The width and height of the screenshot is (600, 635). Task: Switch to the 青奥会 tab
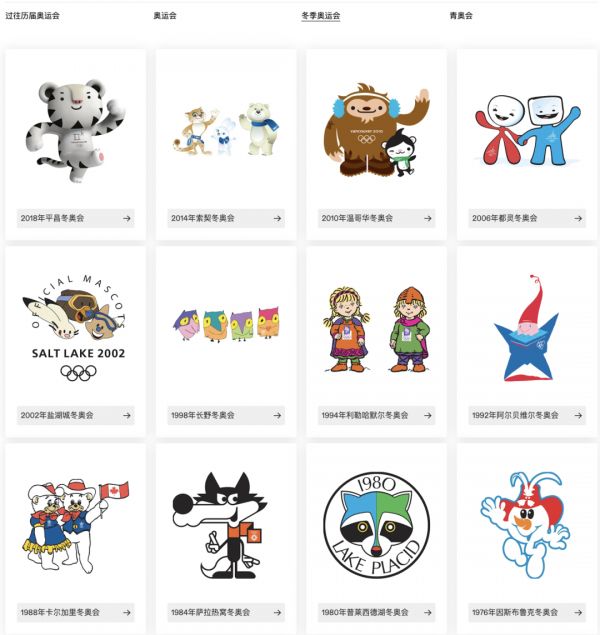coord(461,16)
